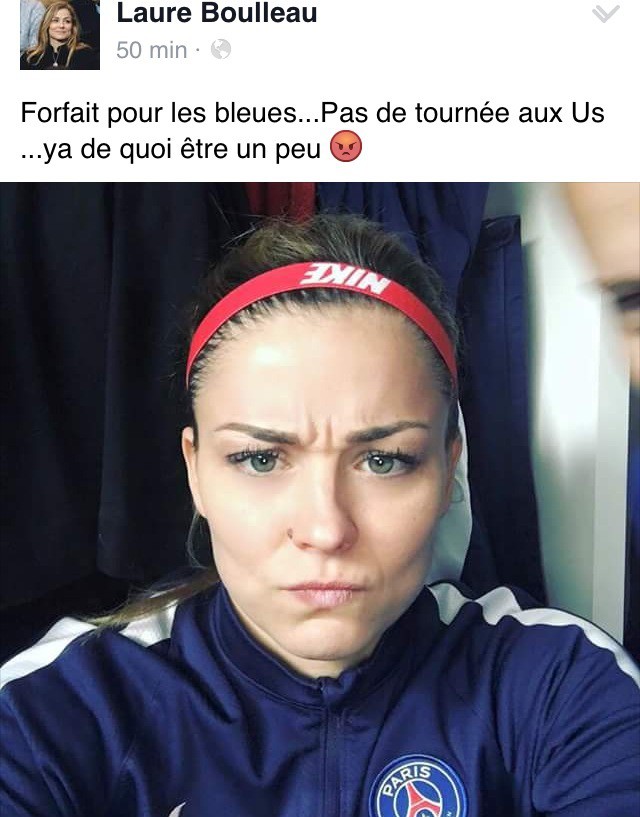Open the Laure Boulleau profile name link
The height and width of the screenshot is (817, 640).
217,13
